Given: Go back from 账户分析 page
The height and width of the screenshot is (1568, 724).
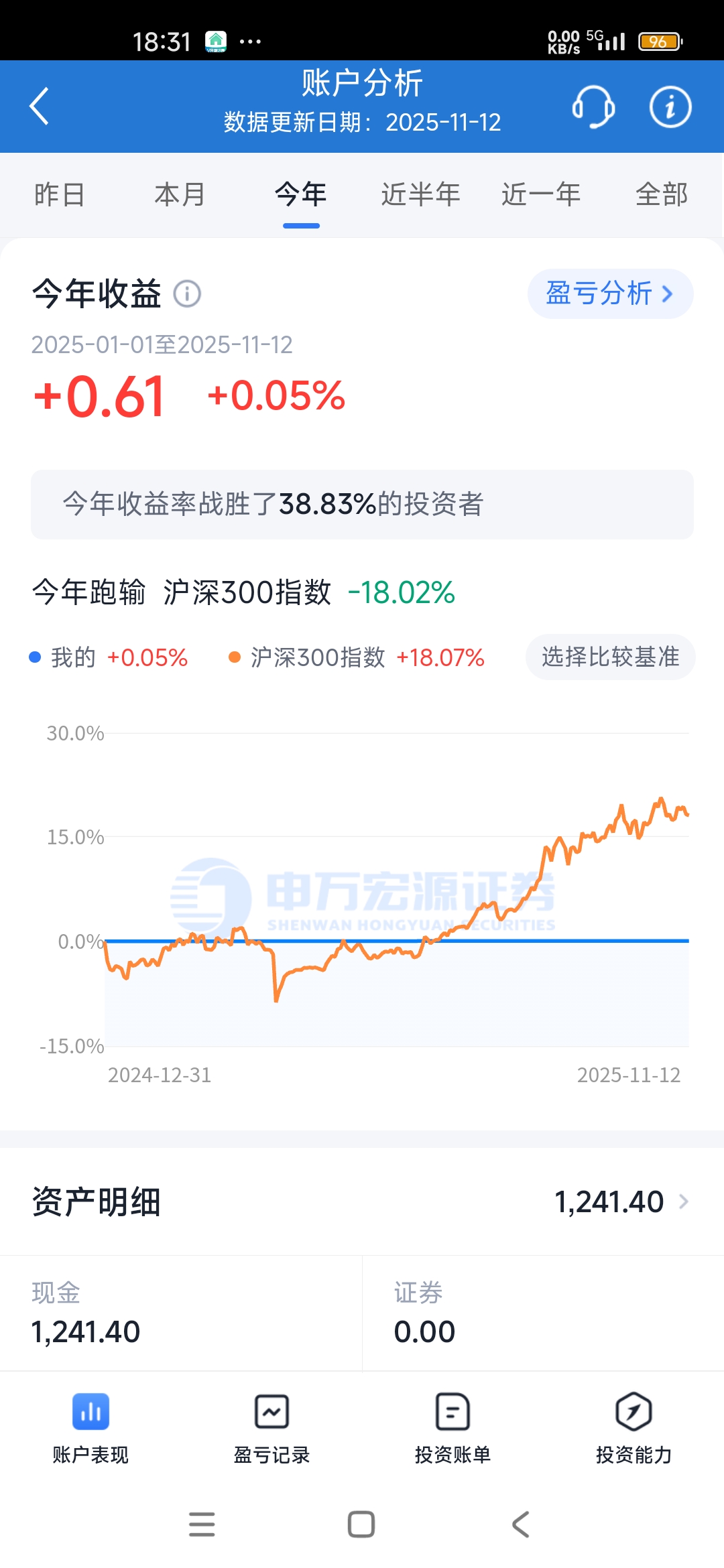Looking at the screenshot, I should pyautogui.click(x=40, y=106).
